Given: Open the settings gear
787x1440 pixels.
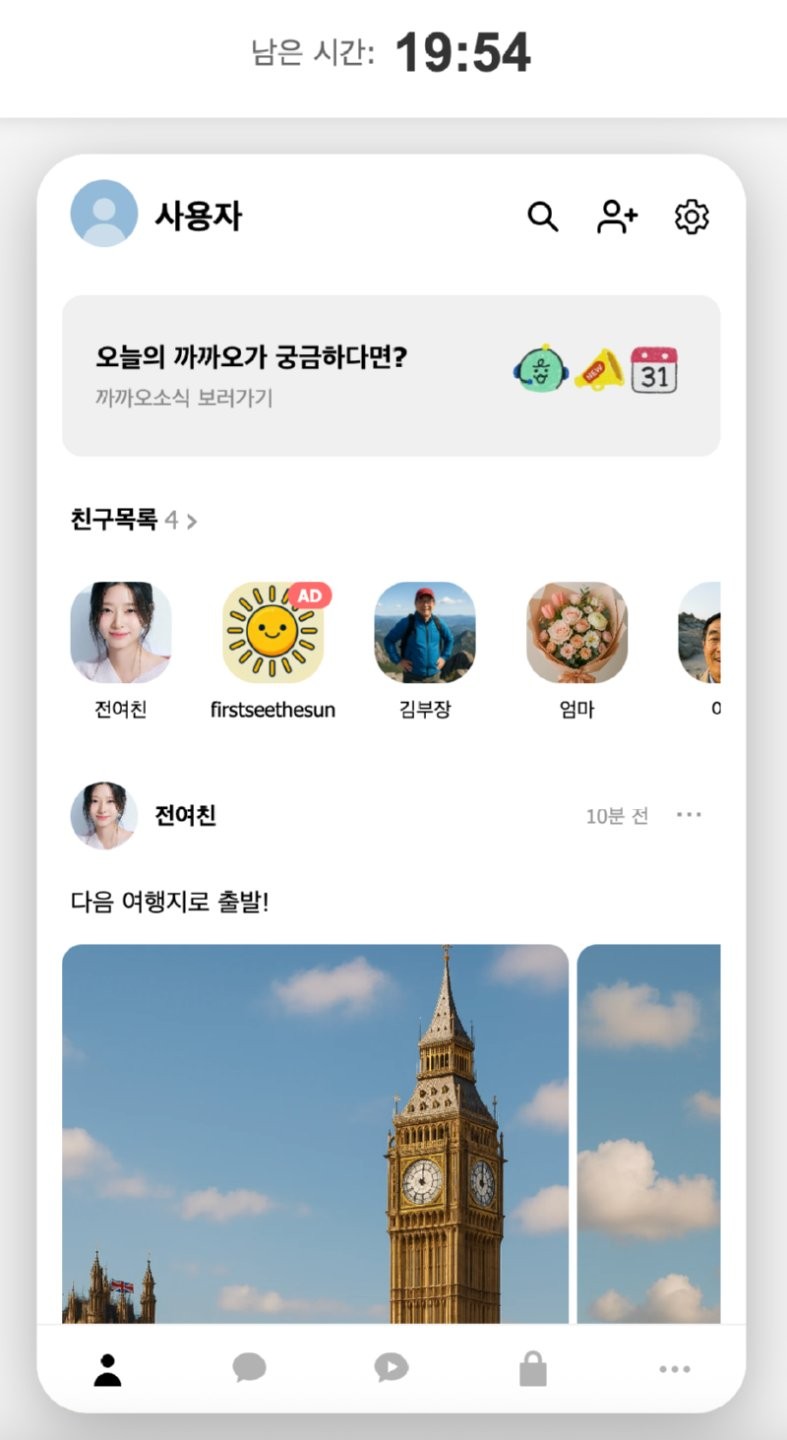Looking at the screenshot, I should tap(691, 217).
